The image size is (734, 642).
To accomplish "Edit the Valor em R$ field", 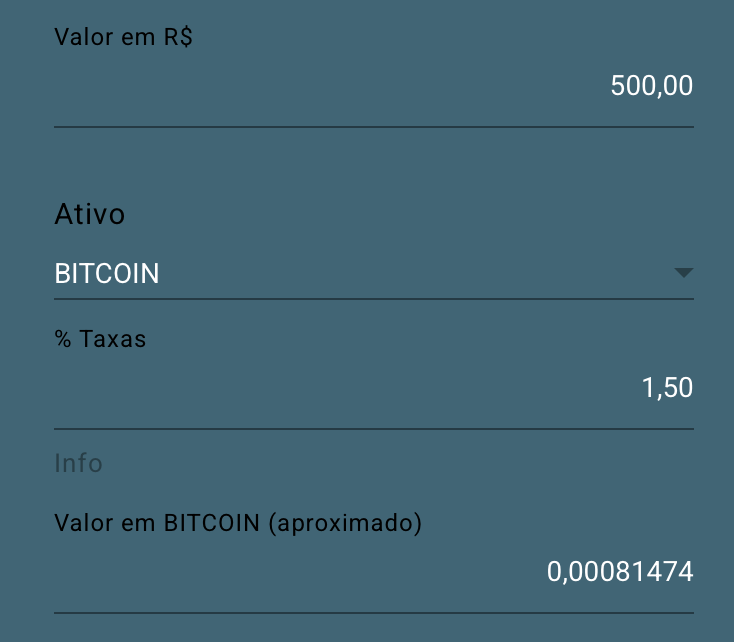I will 373,87.
